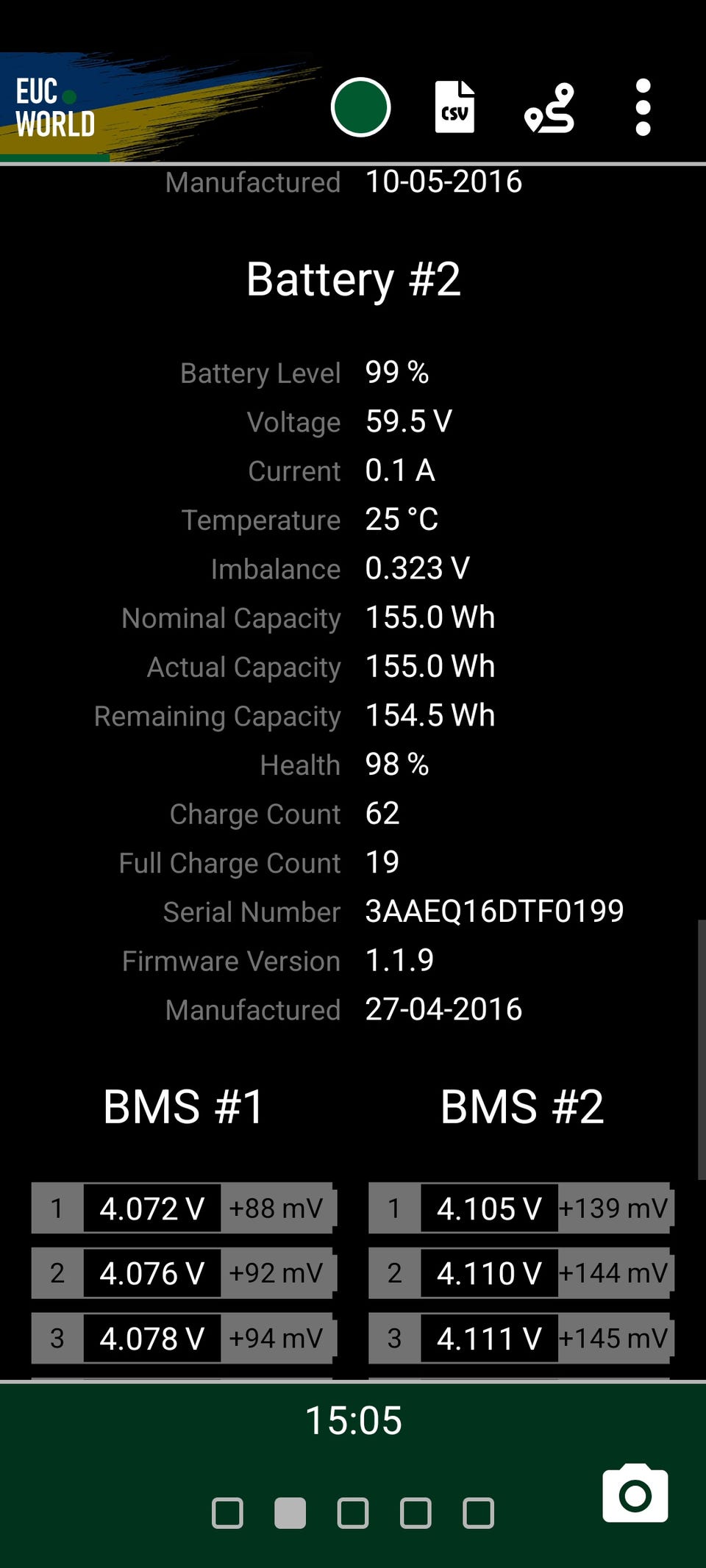Open the three-dot overflow menu
This screenshot has width=706, height=1568.
pyautogui.click(x=643, y=107)
